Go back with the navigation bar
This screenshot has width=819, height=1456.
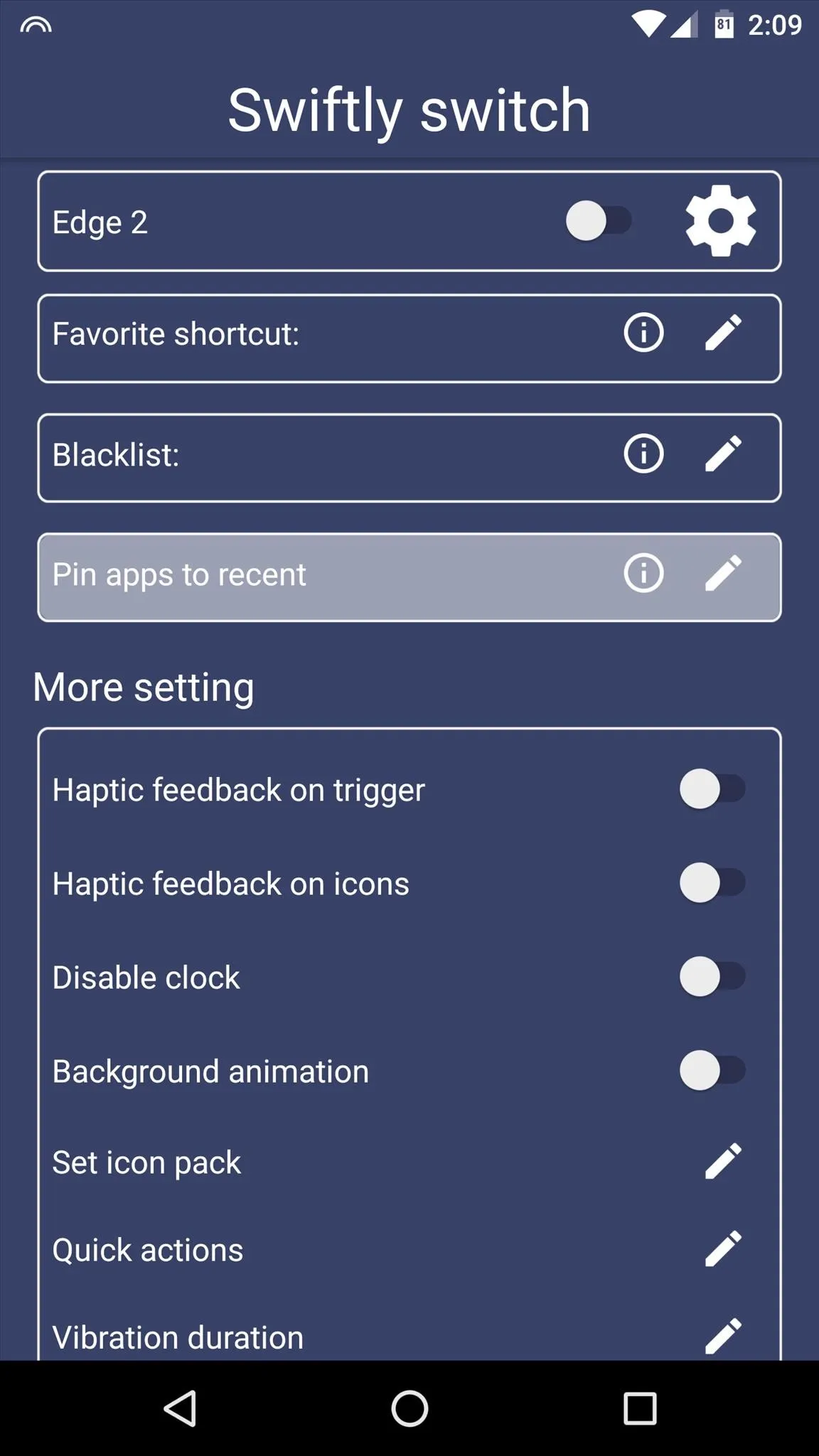coord(181,1408)
